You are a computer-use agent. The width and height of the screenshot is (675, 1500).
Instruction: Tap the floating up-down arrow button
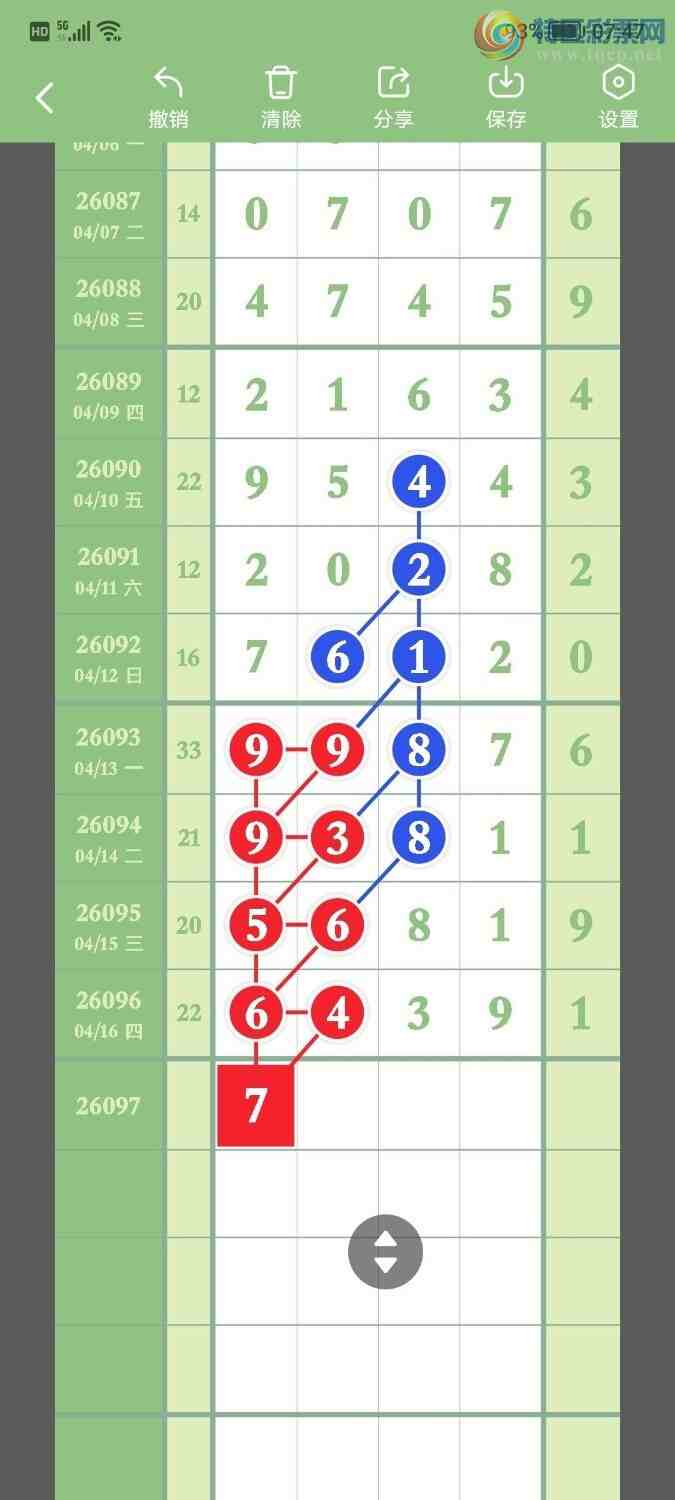tap(385, 1251)
